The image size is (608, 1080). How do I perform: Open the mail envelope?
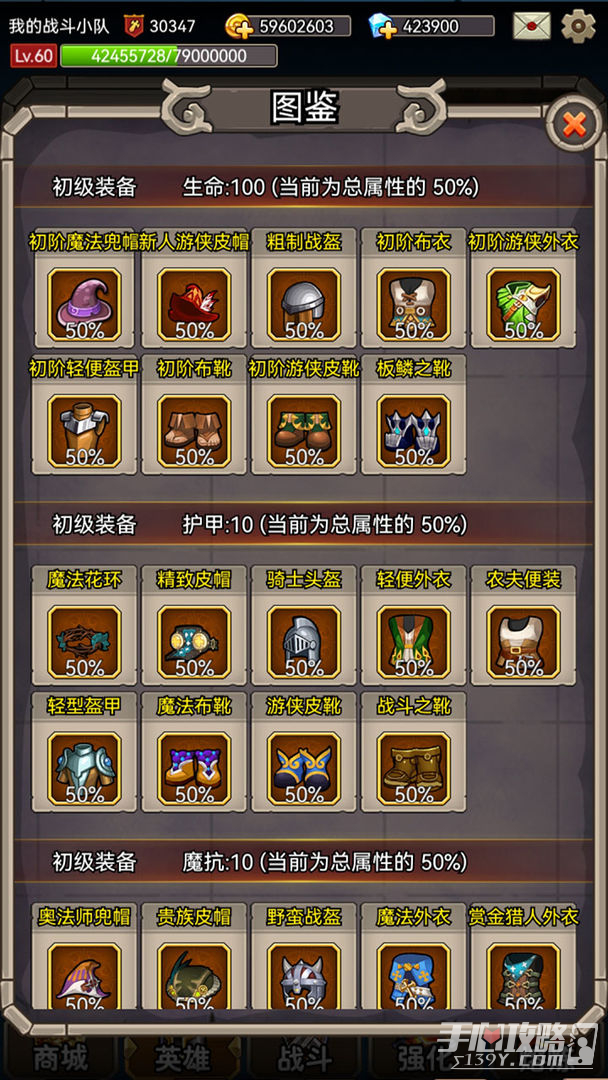tap(532, 26)
